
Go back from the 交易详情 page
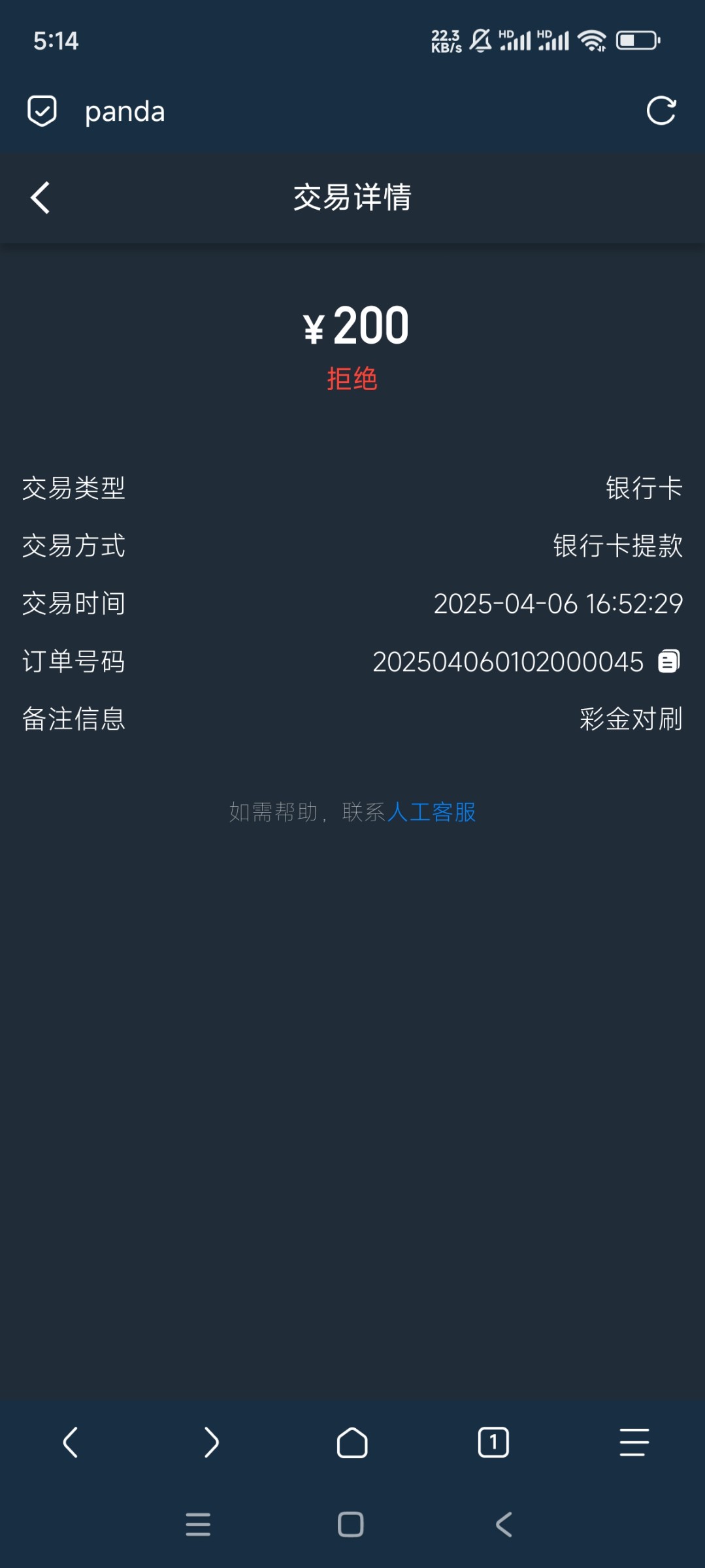coord(41,197)
